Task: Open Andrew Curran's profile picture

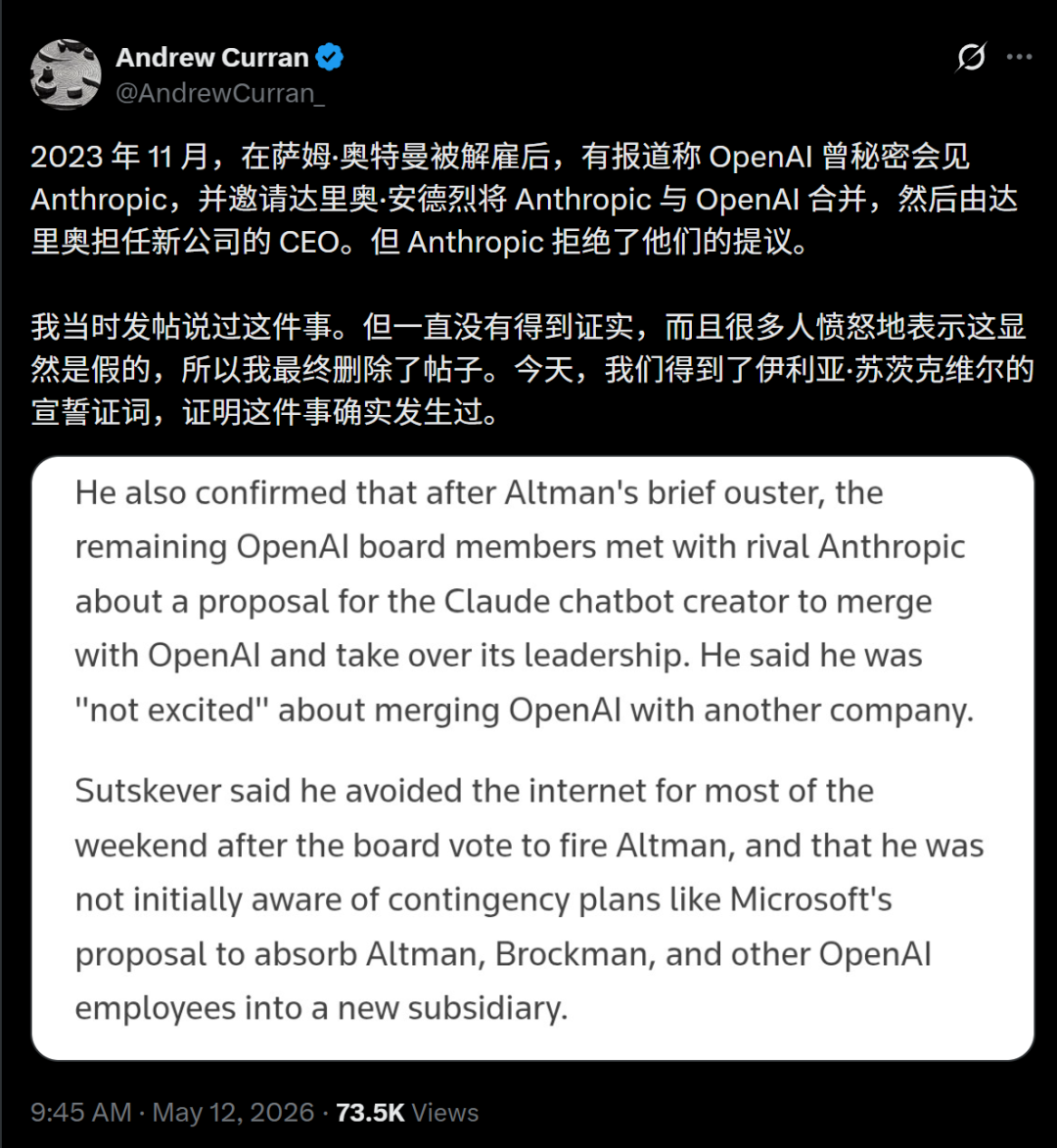Action: point(66,74)
